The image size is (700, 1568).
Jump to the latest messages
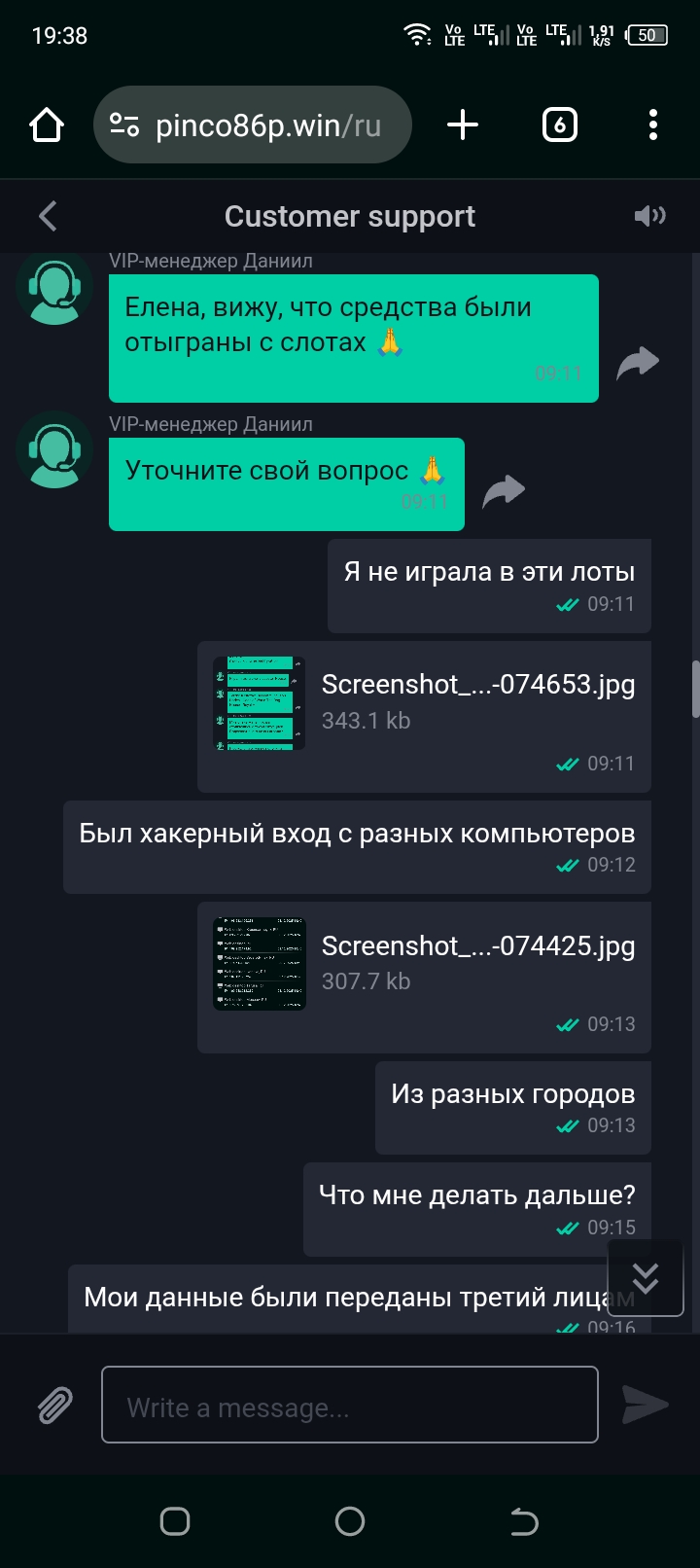click(646, 1278)
